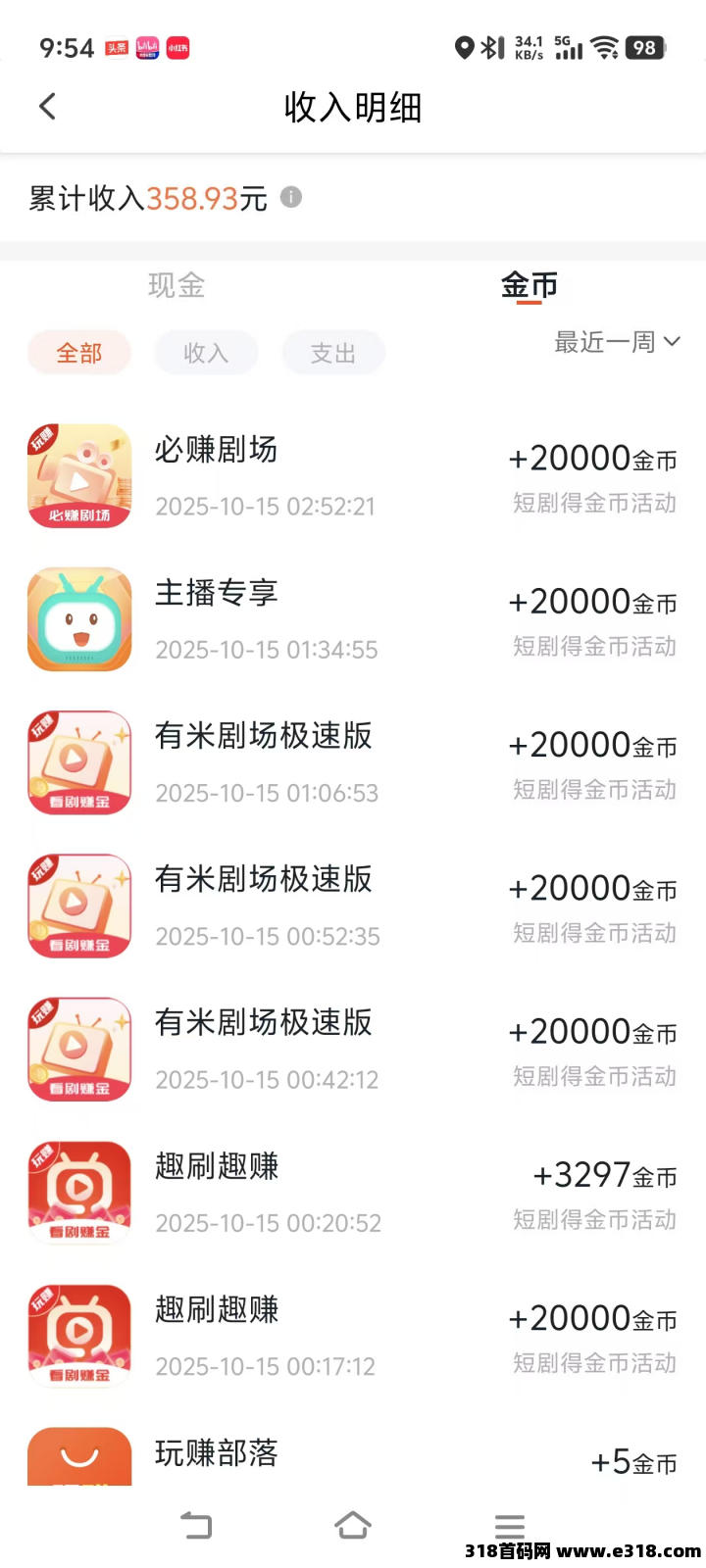Screen dimensions: 706x1568
Task: Expand the 最近一周 time range dropdown
Action: point(617,342)
